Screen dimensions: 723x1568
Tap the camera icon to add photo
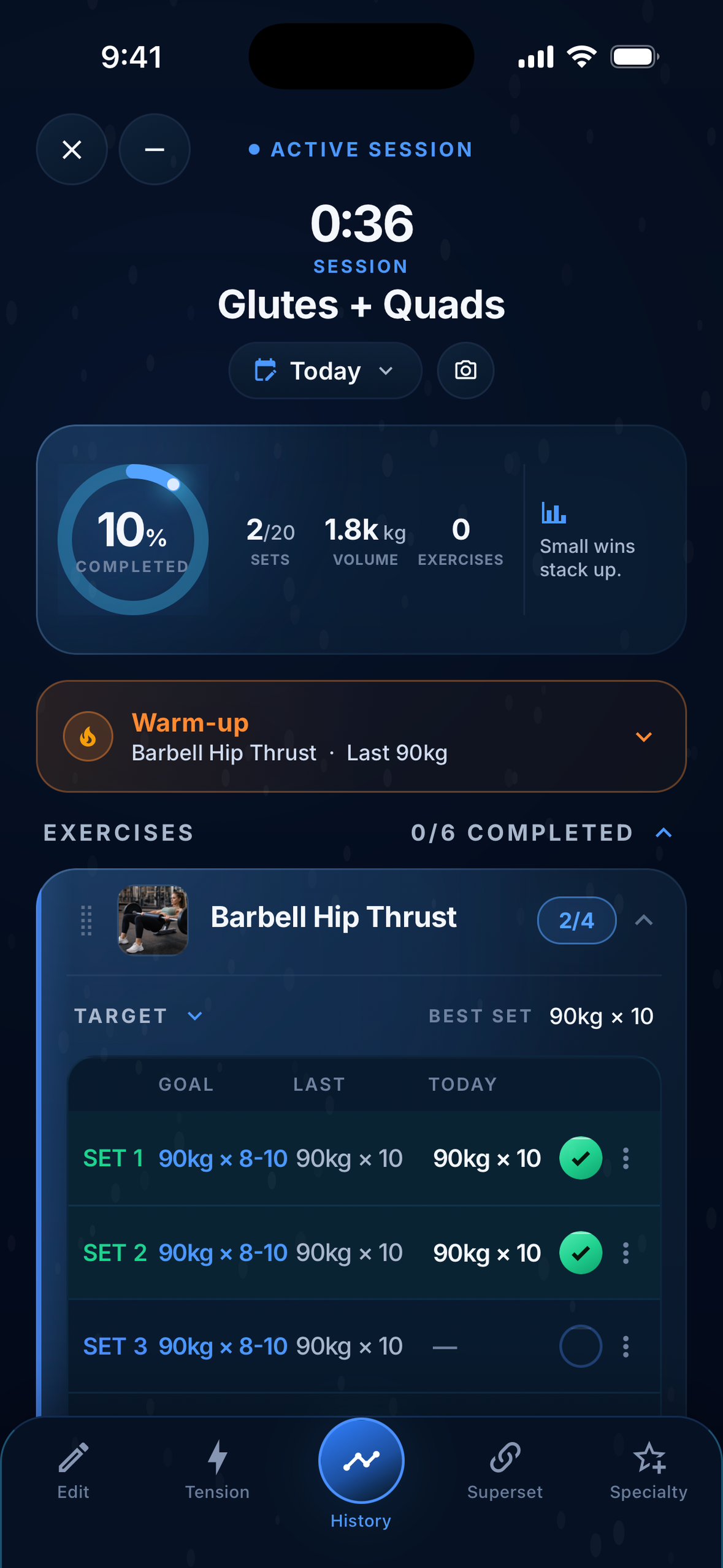click(465, 371)
